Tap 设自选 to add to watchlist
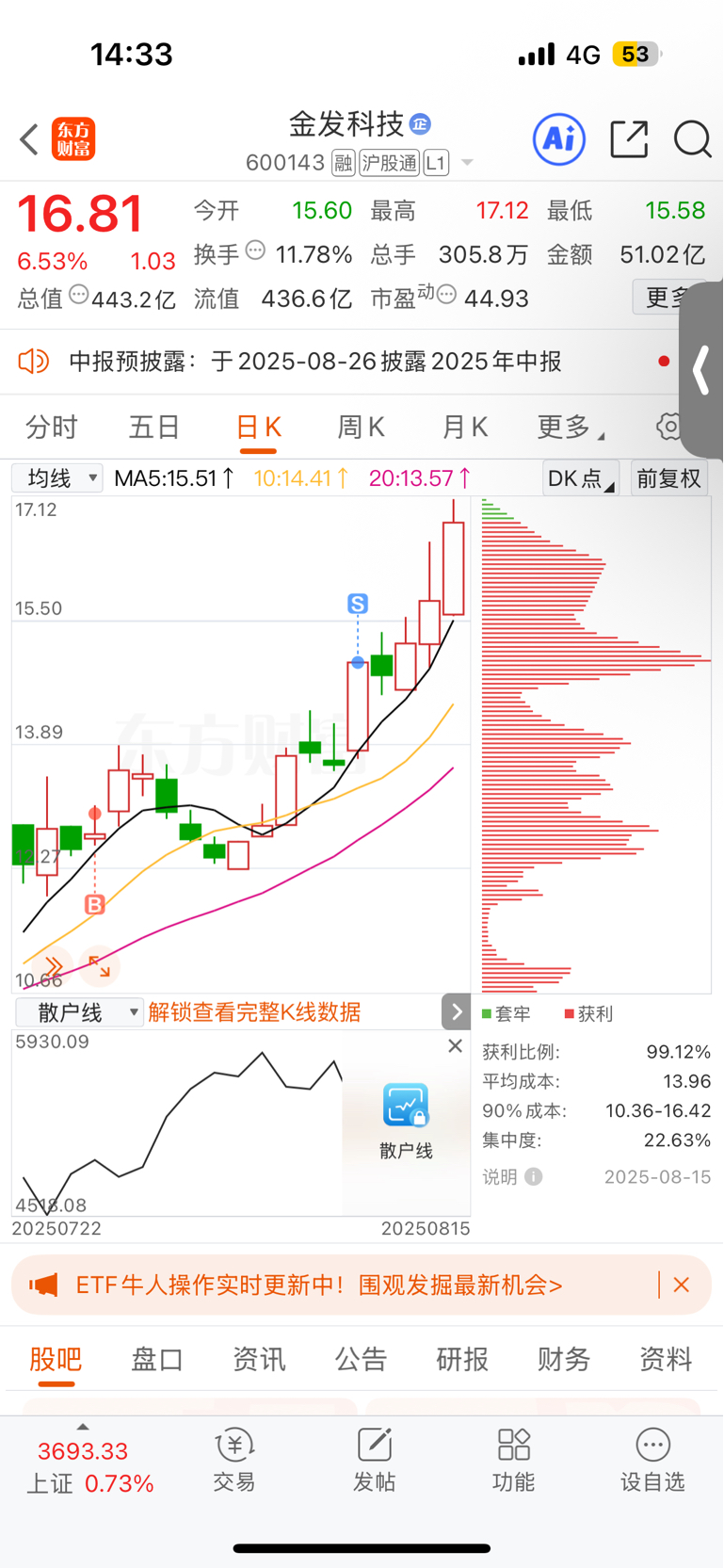 pos(652,1459)
